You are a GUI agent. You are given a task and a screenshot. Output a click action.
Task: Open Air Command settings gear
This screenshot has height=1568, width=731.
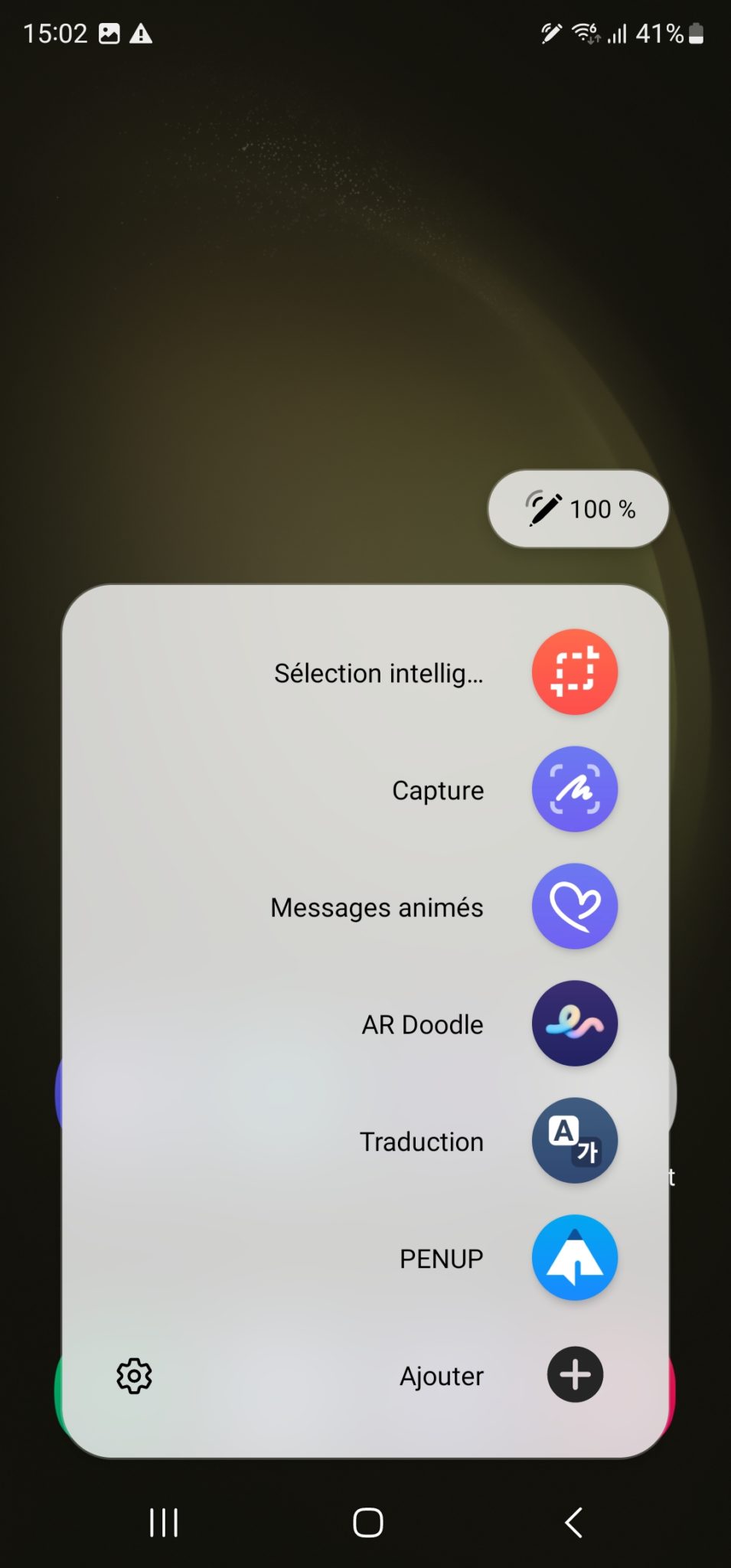[134, 1376]
